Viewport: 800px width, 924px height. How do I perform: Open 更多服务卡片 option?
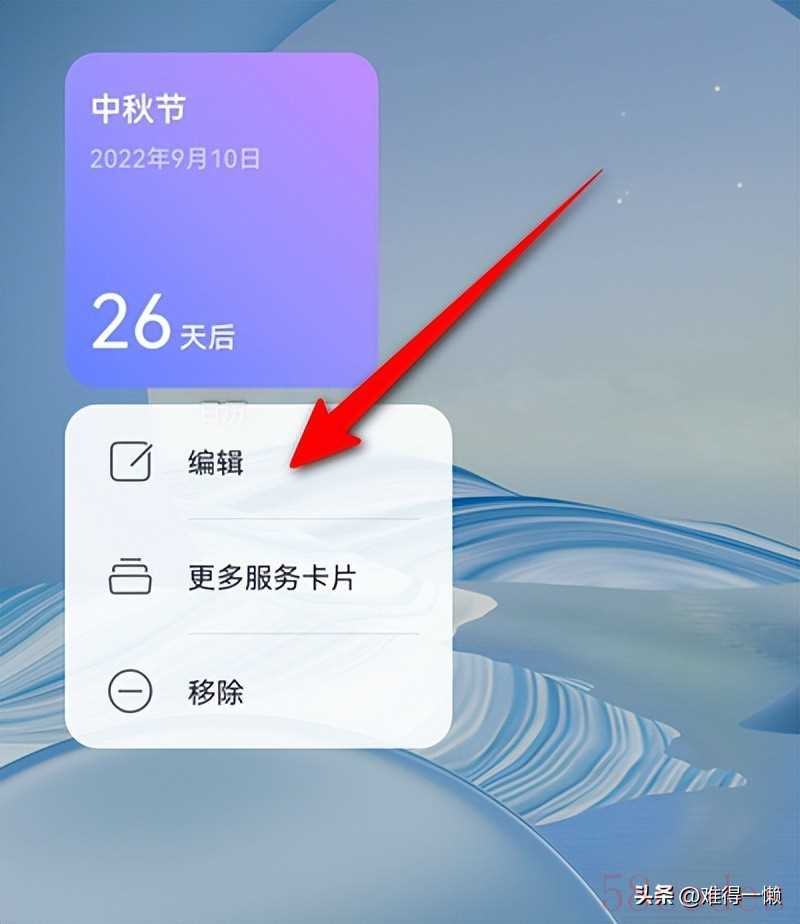[x=271, y=577]
